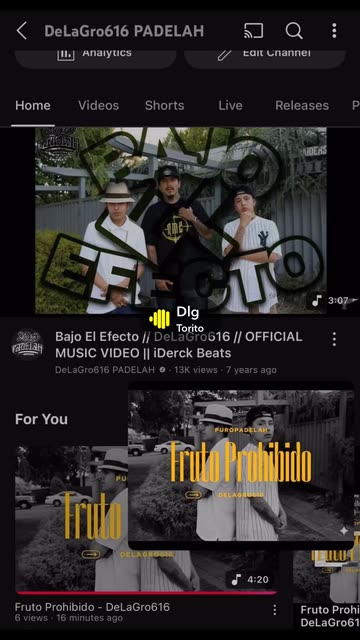This screenshot has height=640, width=360.
Task: Search within the channel
Action: [x=294, y=31]
